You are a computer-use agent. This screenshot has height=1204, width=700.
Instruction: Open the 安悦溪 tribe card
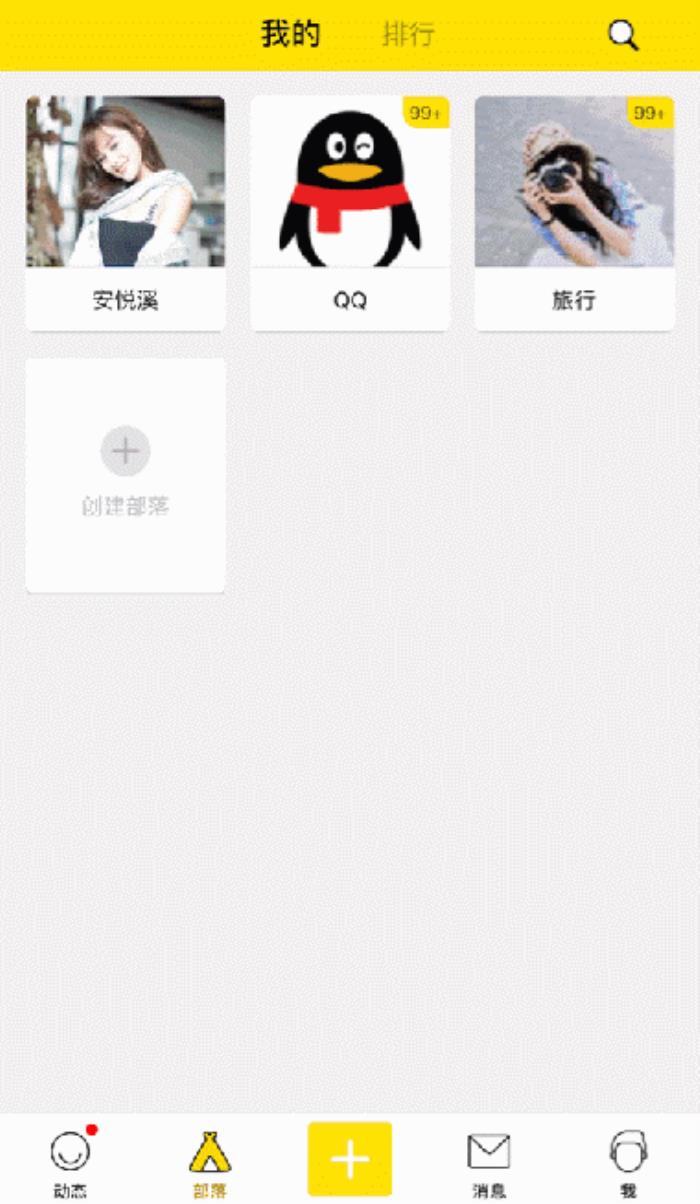(x=125, y=212)
